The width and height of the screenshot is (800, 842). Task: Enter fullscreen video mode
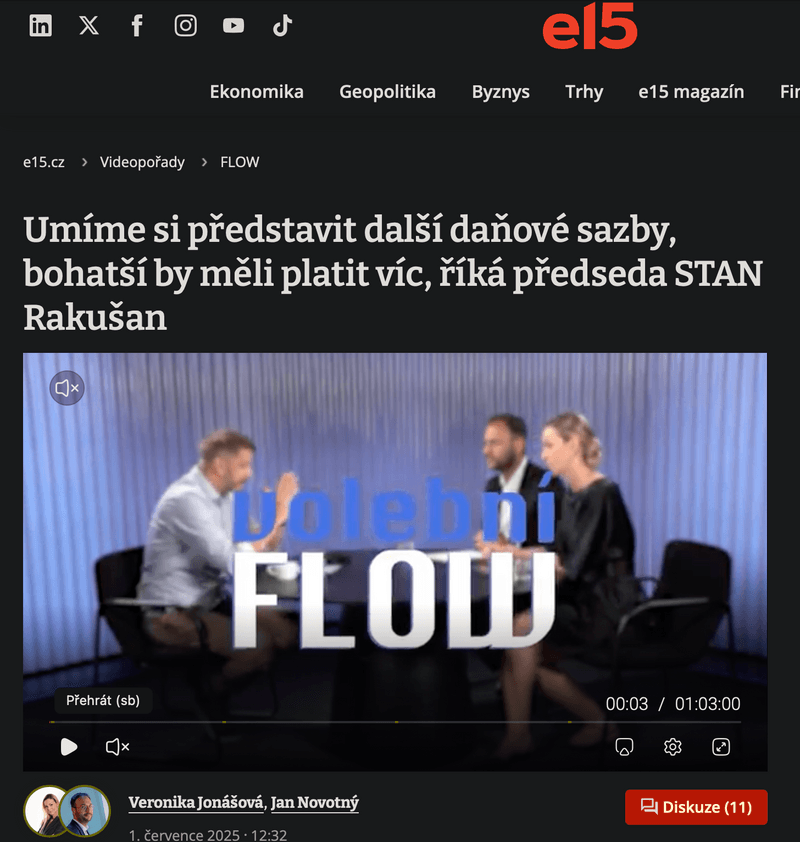[721, 747]
